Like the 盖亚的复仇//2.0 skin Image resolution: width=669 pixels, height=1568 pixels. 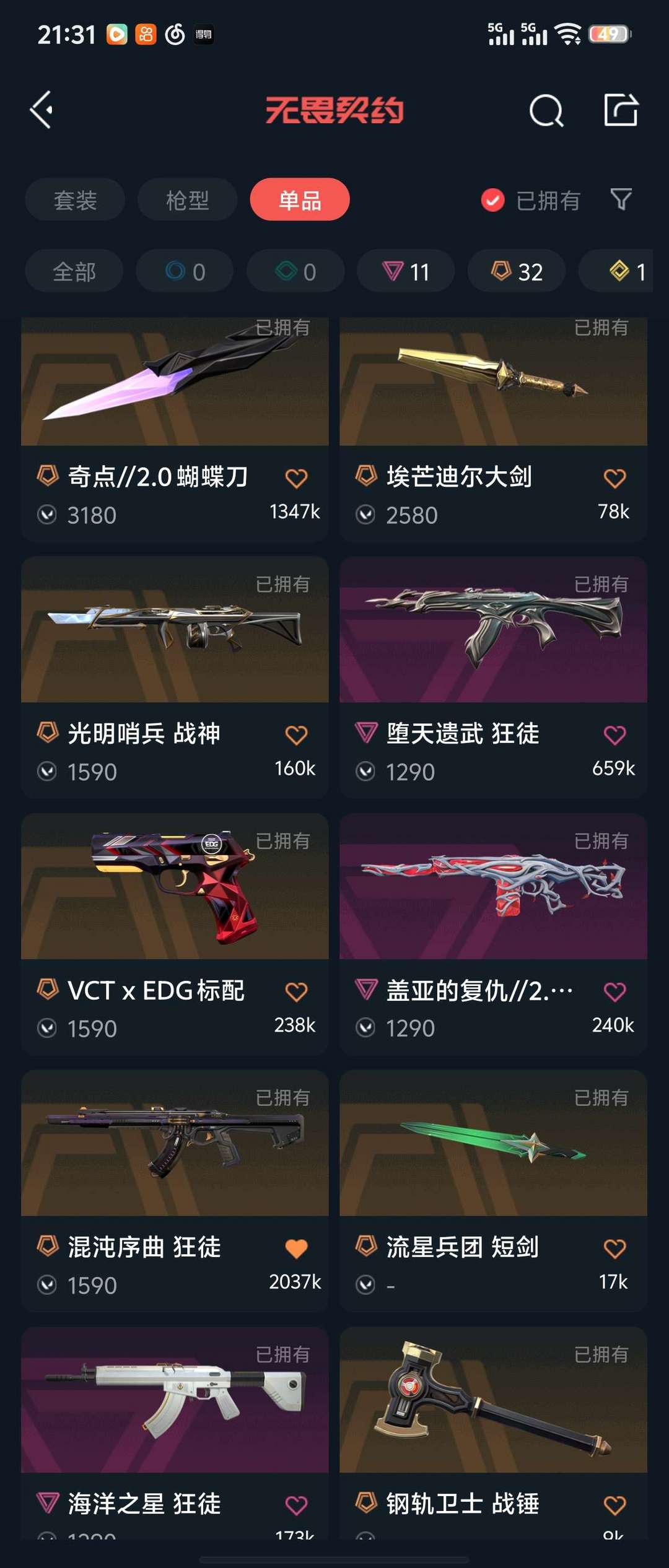point(614,992)
